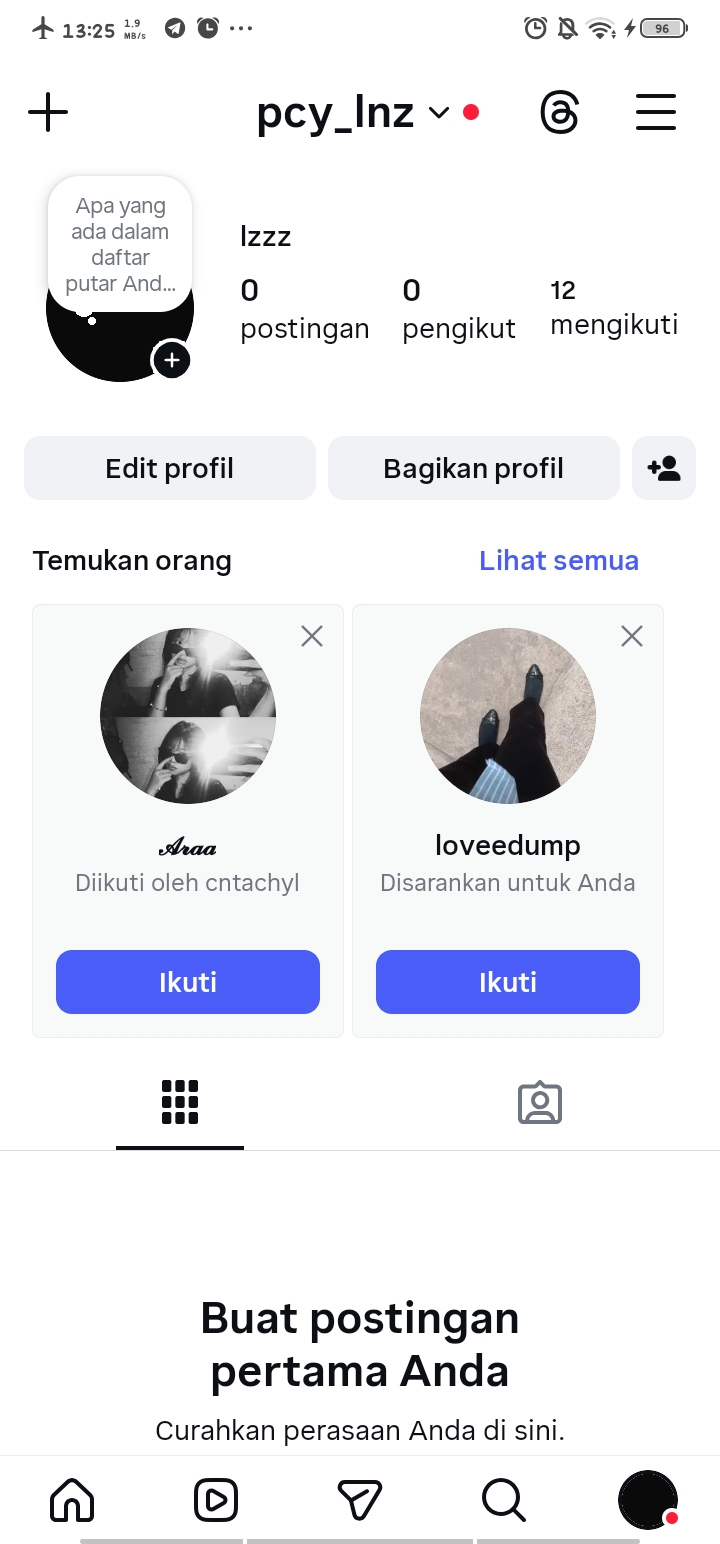720x1544 pixels.
Task: Tap the Edit profil button
Action: pos(170,468)
